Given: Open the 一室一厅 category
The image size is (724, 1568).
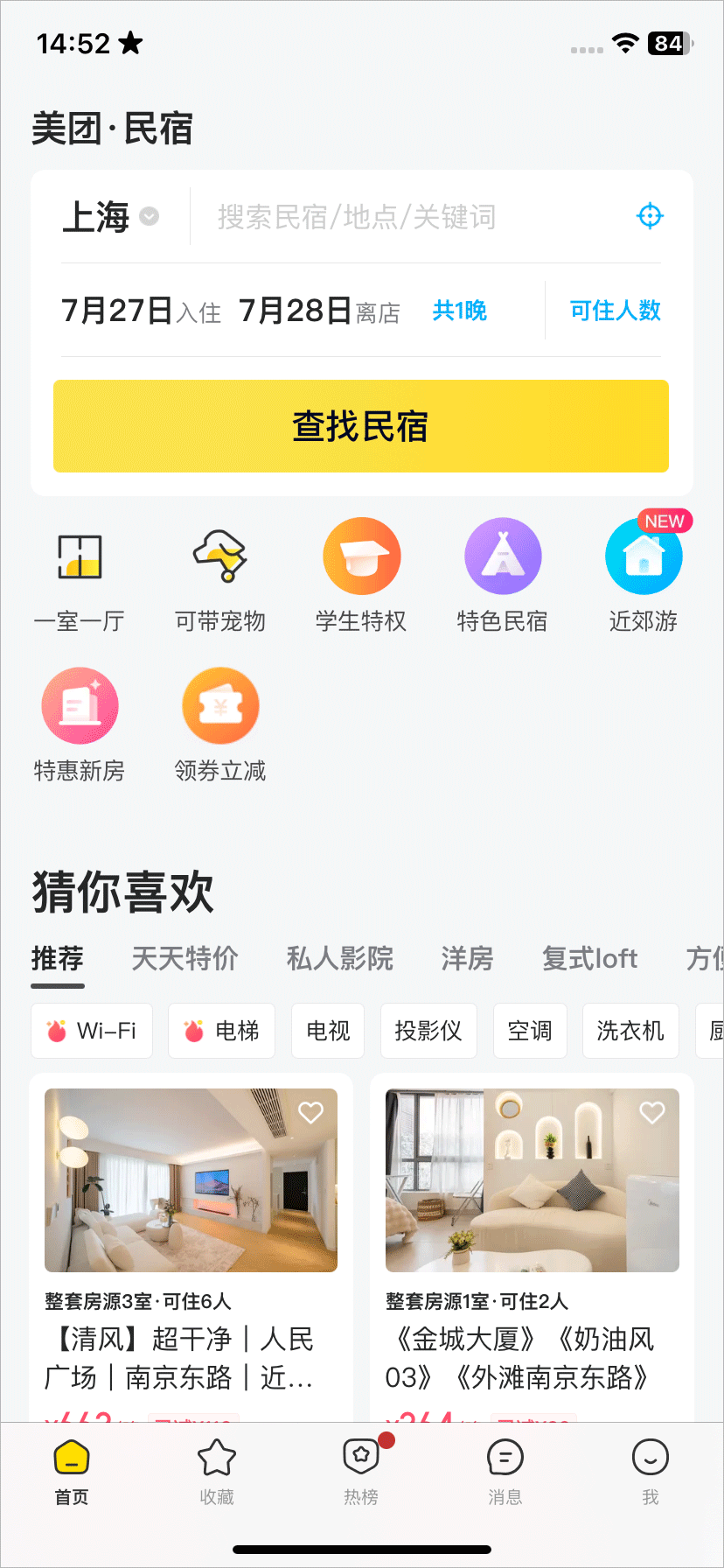Looking at the screenshot, I should [80, 576].
